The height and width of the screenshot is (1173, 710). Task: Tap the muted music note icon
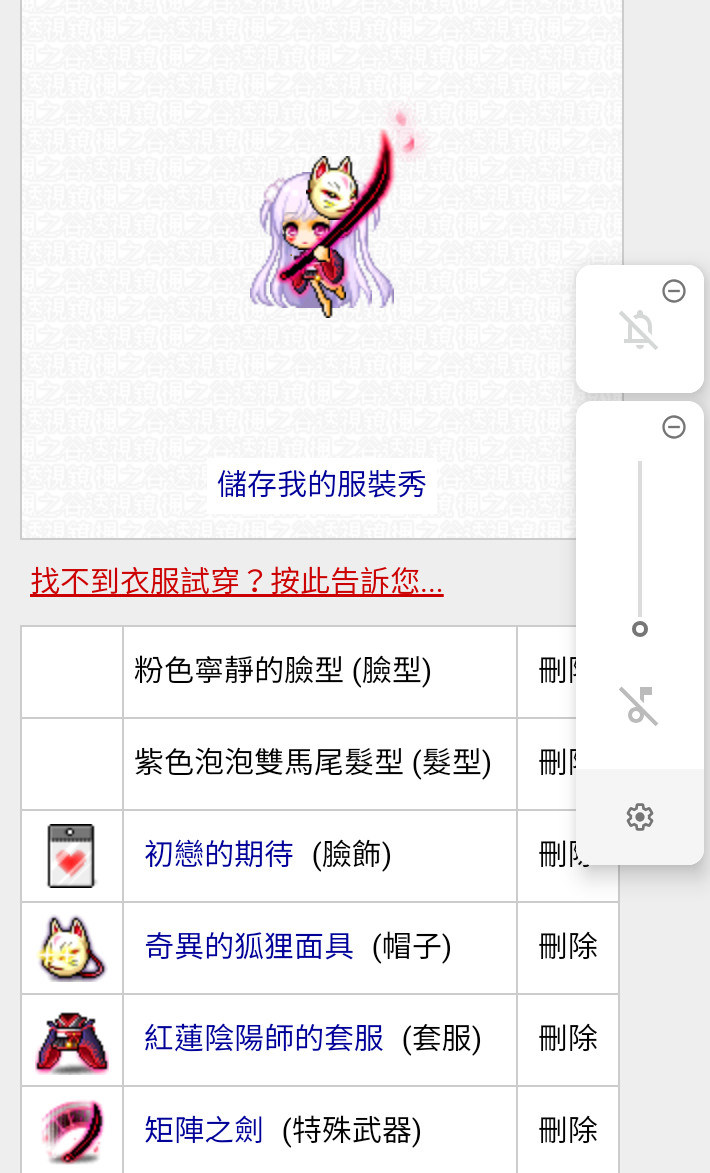coord(639,705)
